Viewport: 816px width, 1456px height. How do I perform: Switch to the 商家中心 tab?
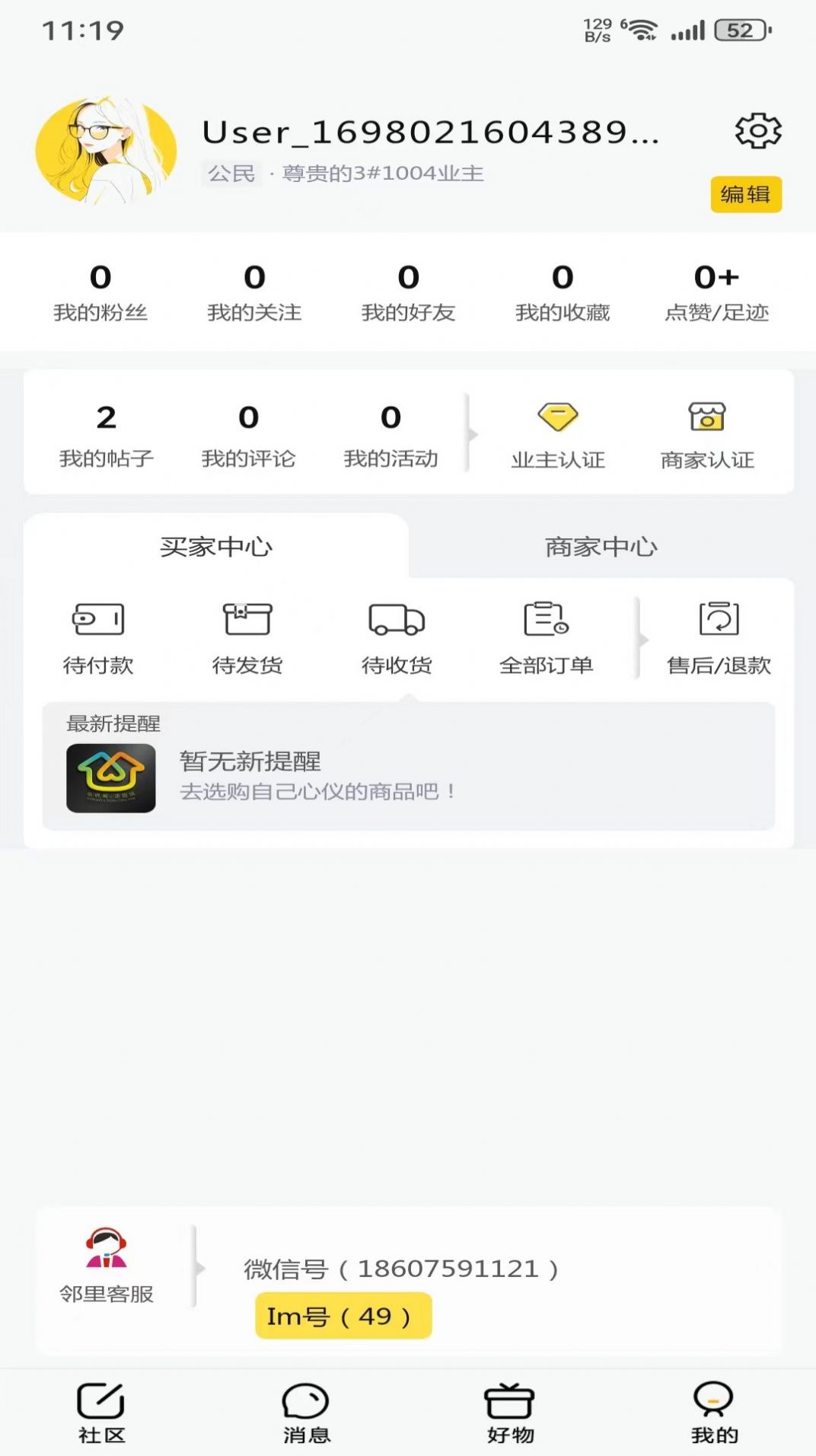[601, 546]
